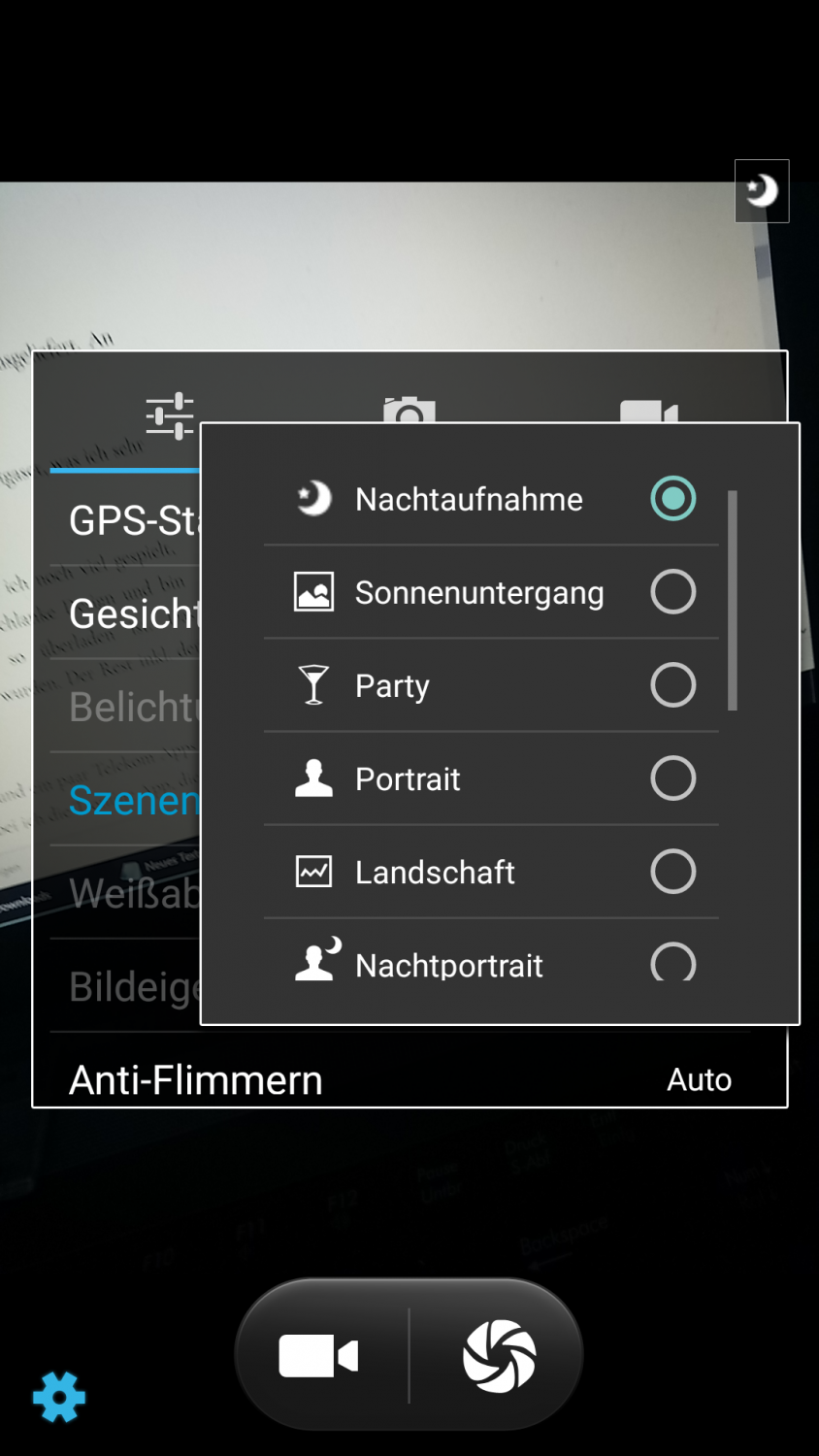The image size is (819, 1456).
Task: Switch to general settings sliders tab
Action: [169, 415]
